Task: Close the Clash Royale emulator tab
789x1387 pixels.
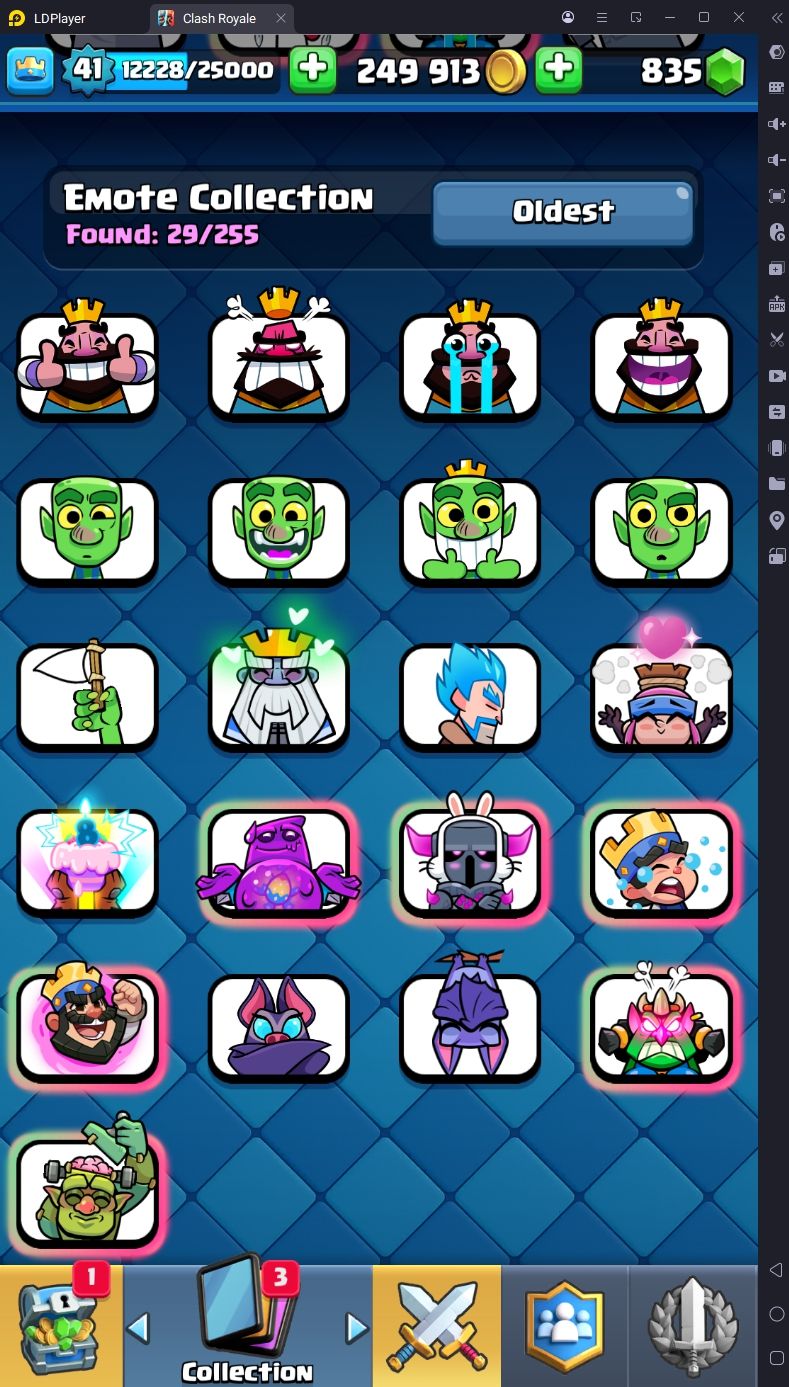Action: coord(282,18)
